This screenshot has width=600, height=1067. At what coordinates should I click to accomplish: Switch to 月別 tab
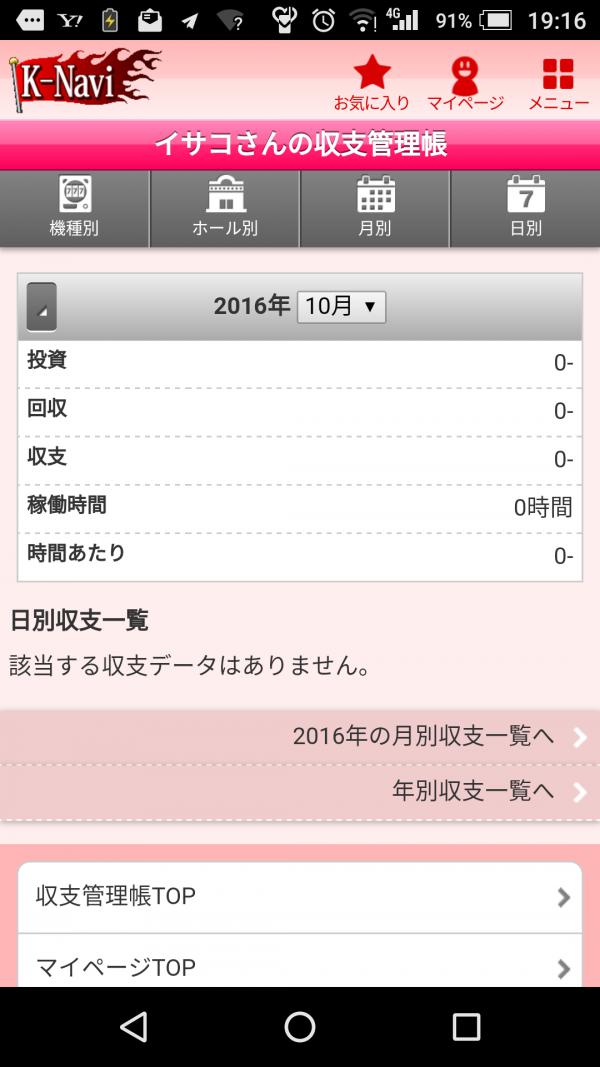[x=375, y=208]
